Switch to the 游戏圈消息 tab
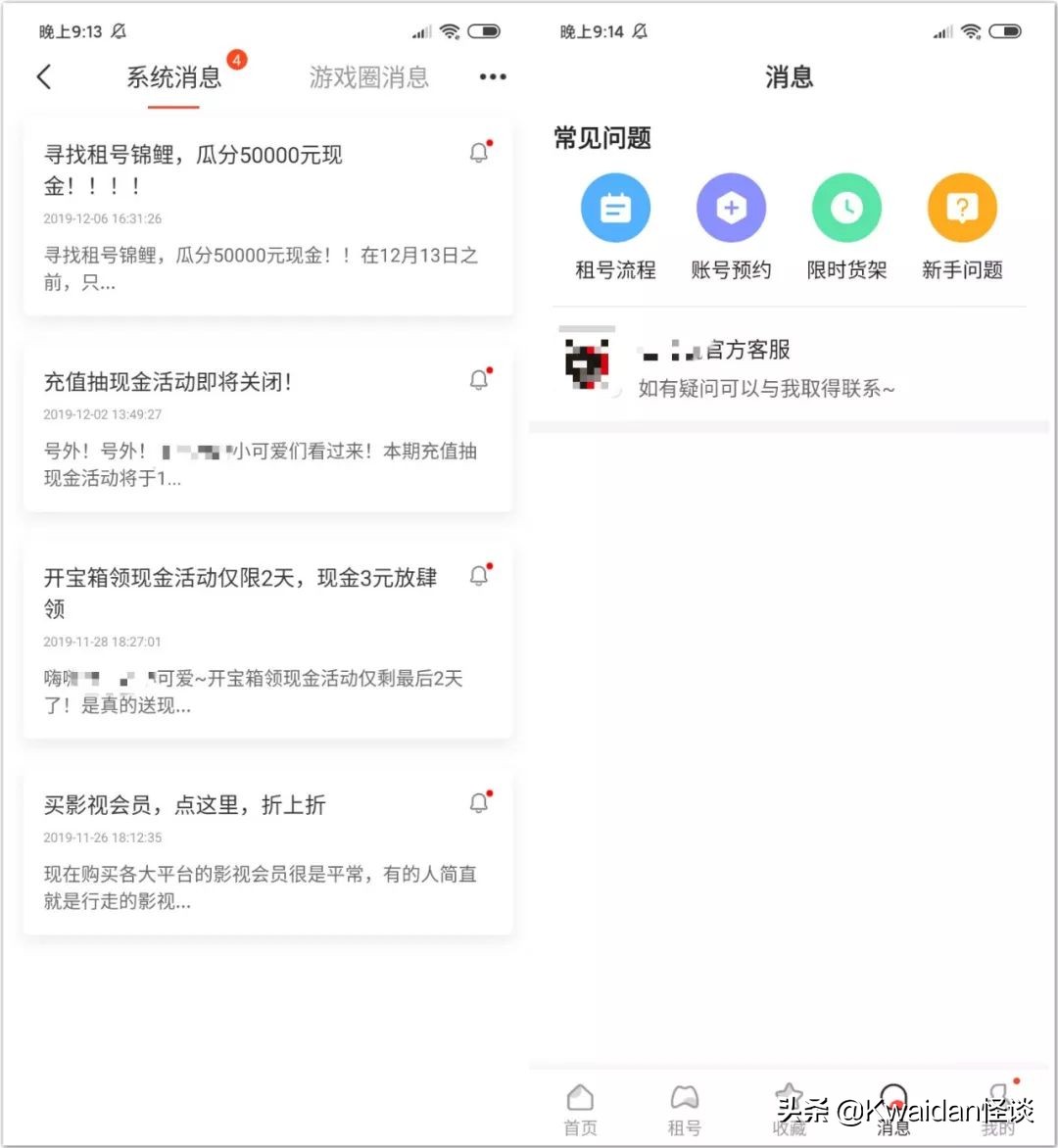Image resolution: width=1058 pixels, height=1148 pixels. click(x=367, y=76)
